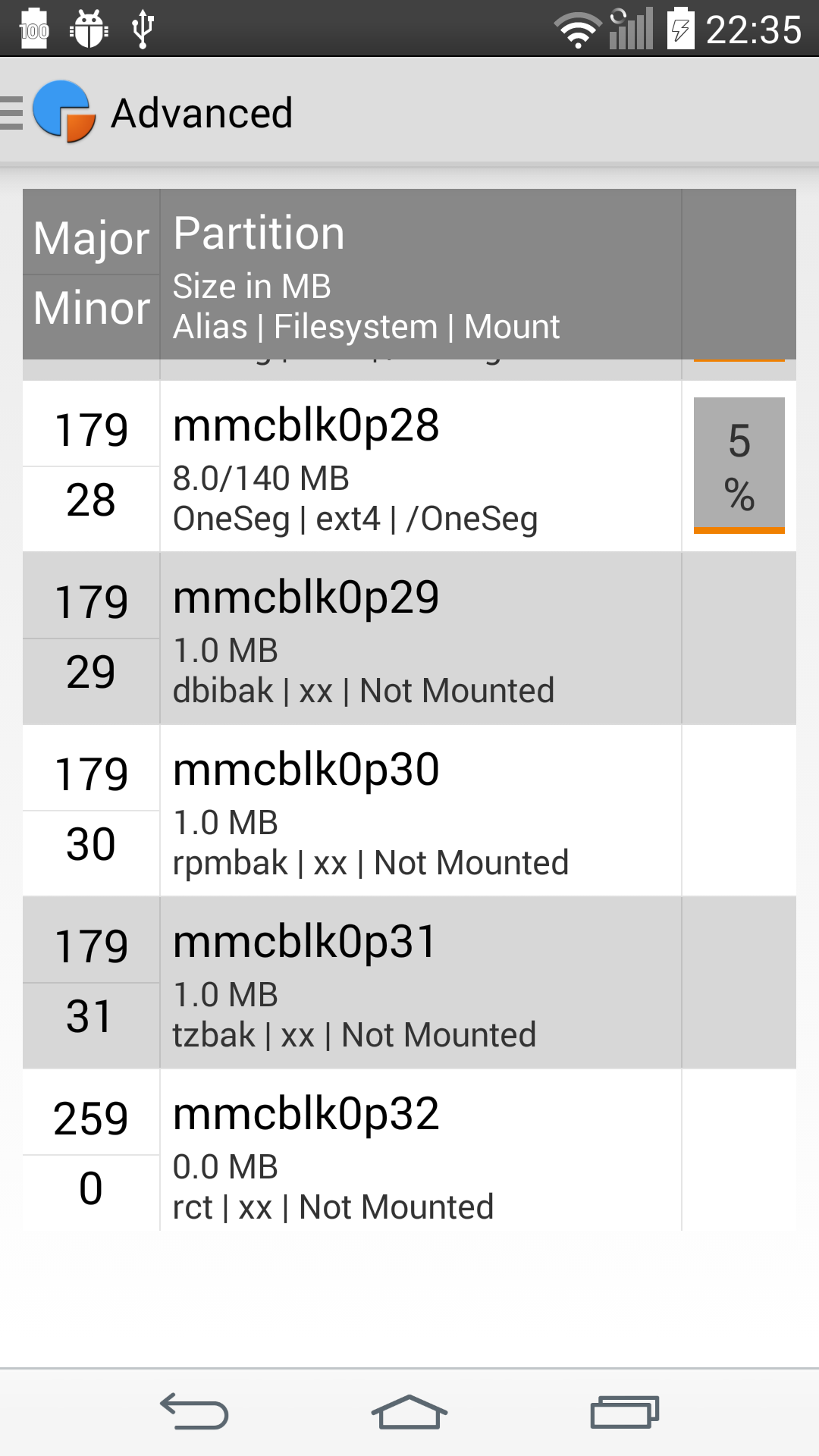Viewport: 819px width, 1456px height.
Task: Open the navigation drawer menu
Action: [47, 112]
